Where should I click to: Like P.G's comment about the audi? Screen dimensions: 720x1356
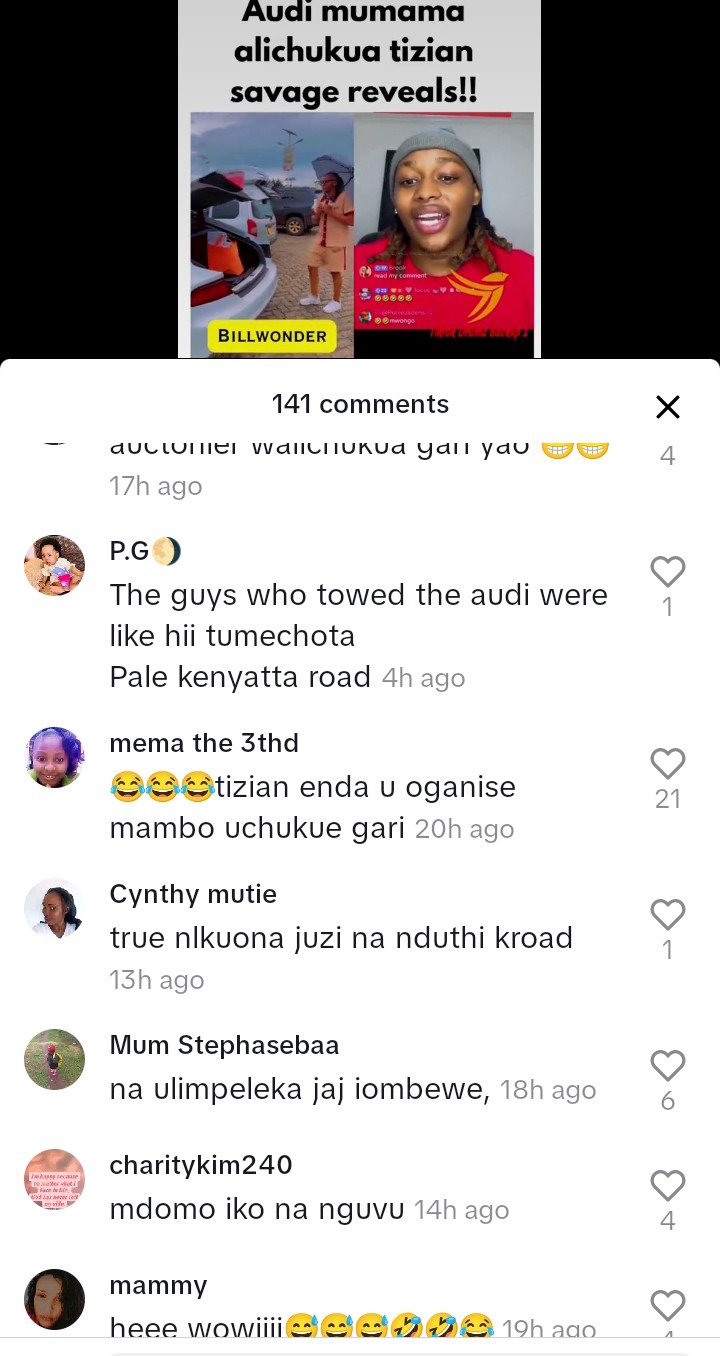coord(667,572)
